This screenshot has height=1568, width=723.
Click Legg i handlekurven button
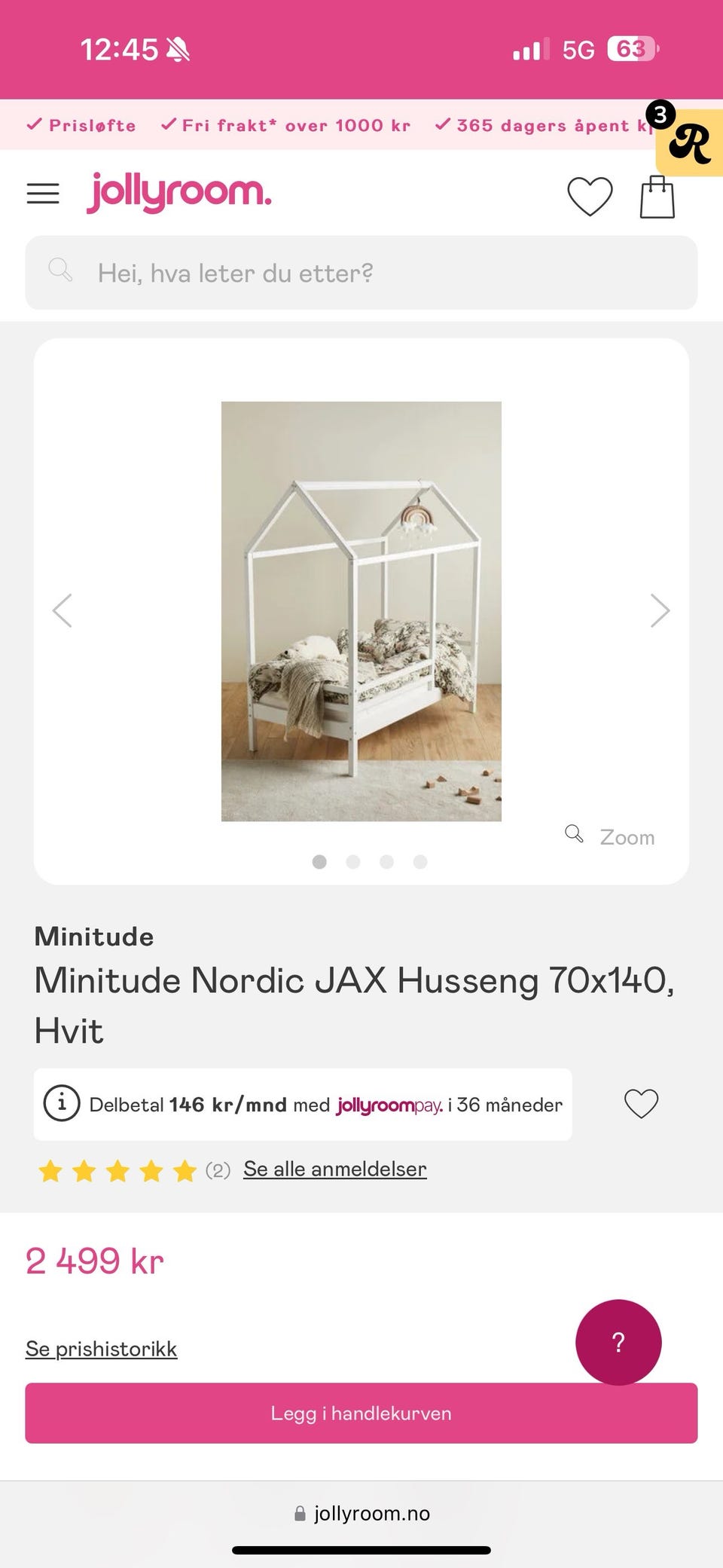point(361,1413)
